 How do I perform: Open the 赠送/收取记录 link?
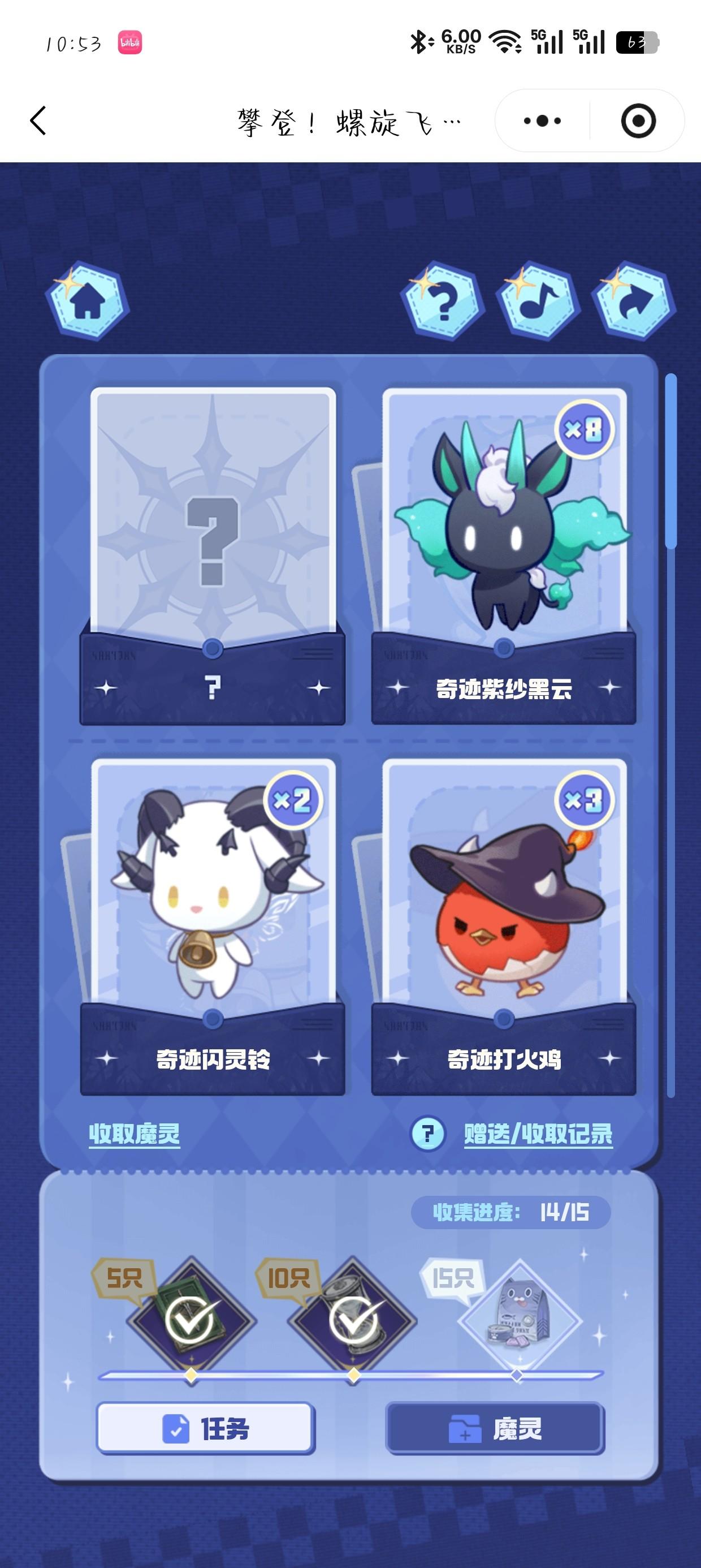[x=538, y=1134]
